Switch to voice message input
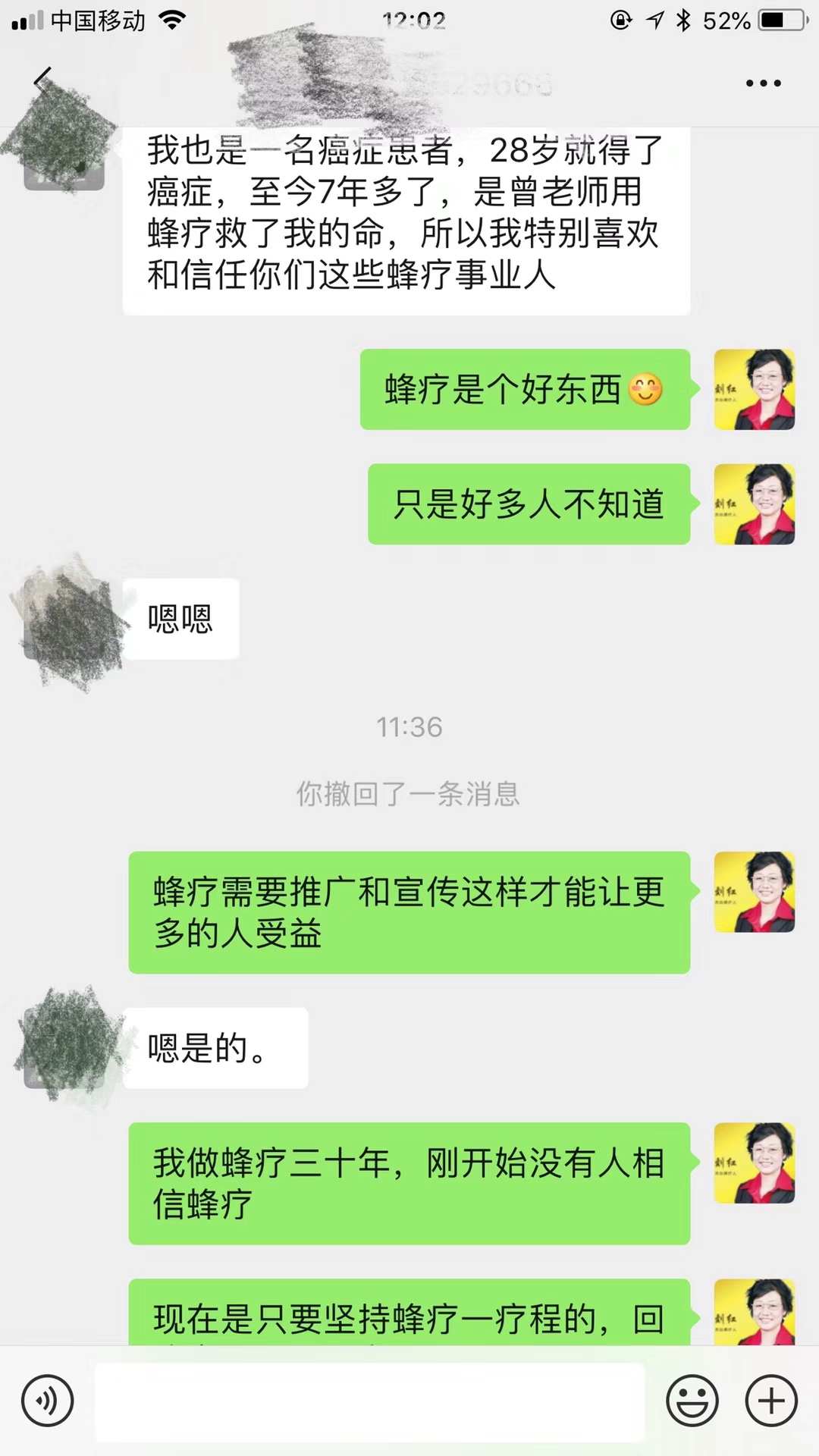819x1456 pixels. 48,1401
